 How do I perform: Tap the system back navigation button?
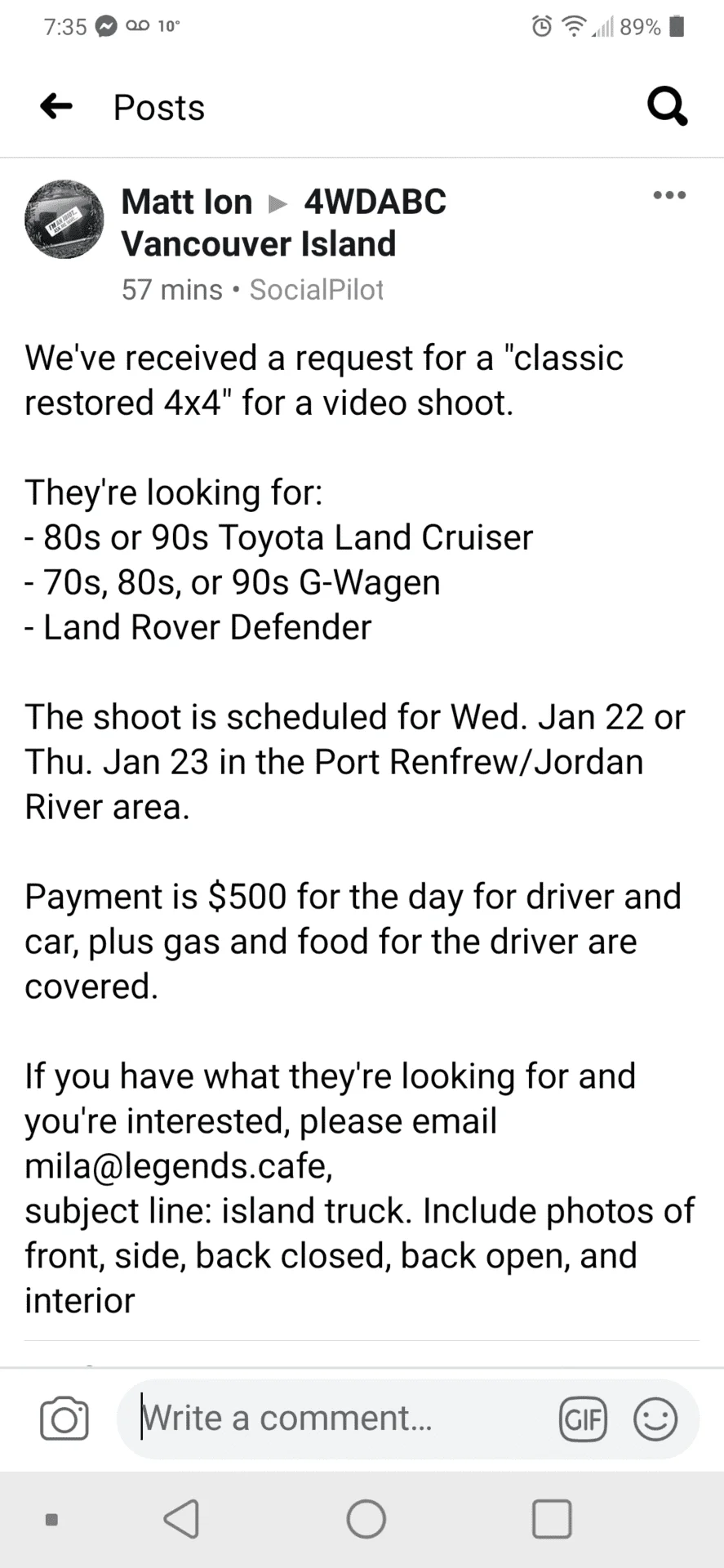click(182, 1519)
